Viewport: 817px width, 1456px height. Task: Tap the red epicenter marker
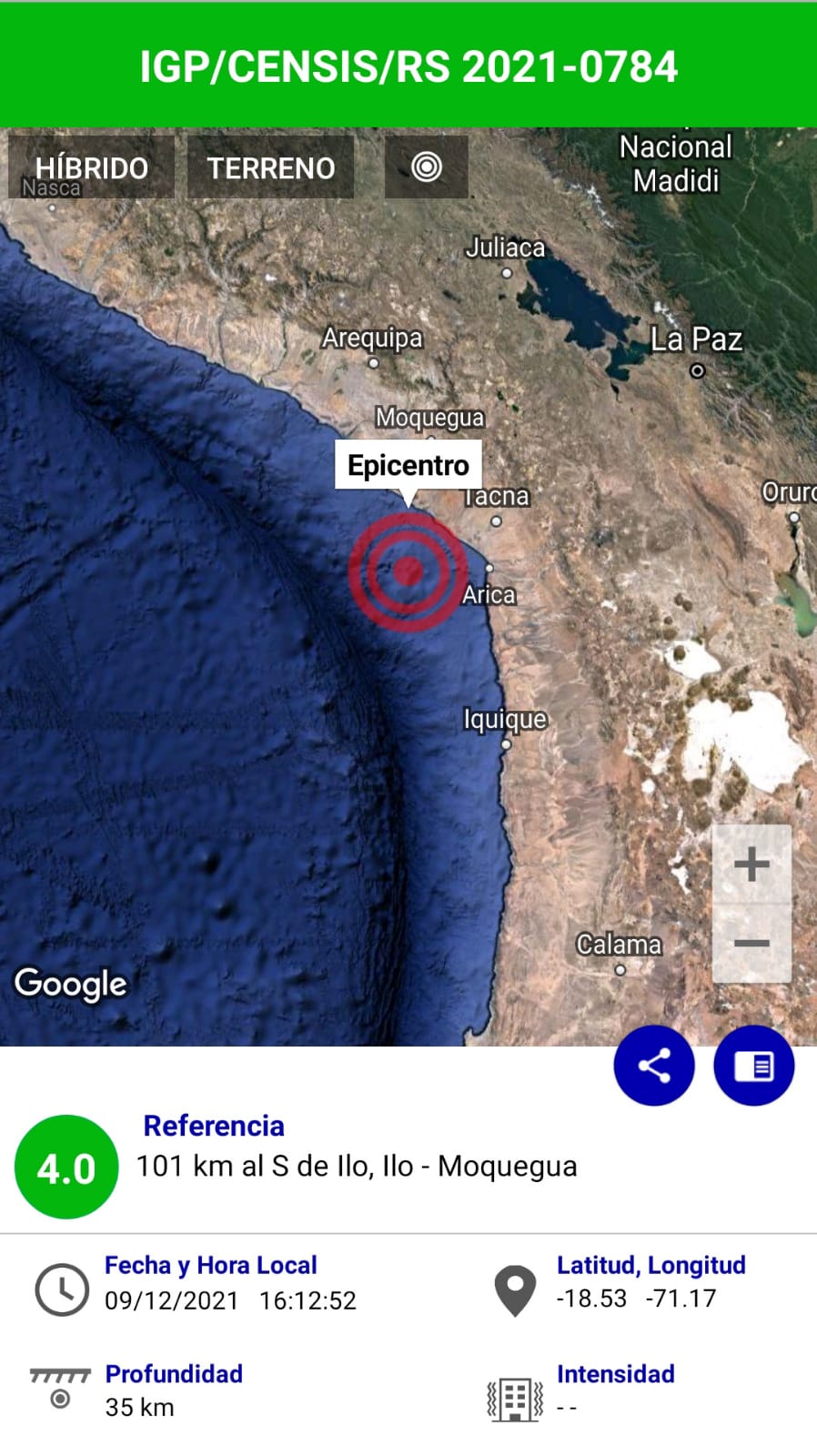pos(408,571)
